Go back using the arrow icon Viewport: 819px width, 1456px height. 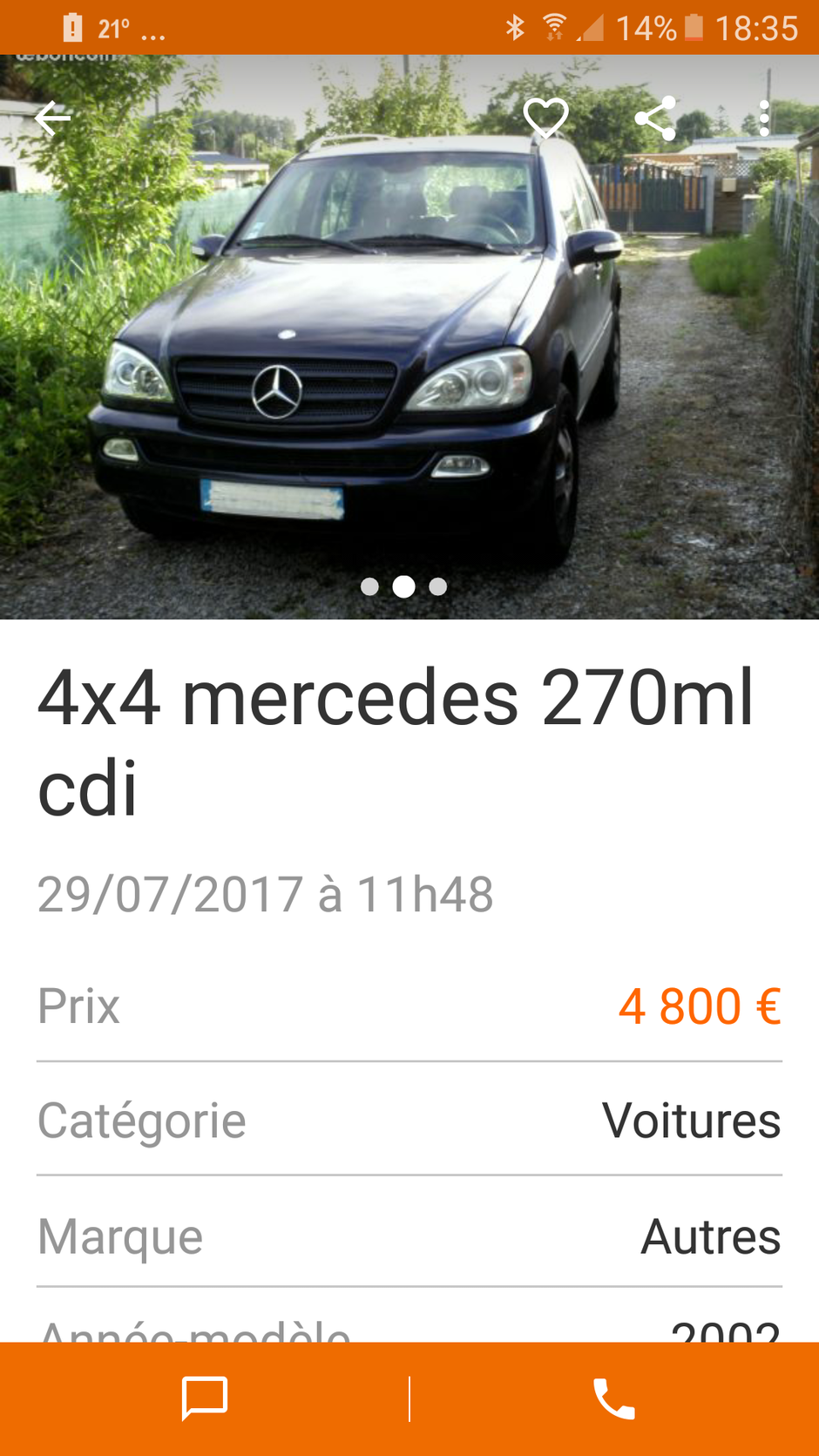tap(52, 119)
